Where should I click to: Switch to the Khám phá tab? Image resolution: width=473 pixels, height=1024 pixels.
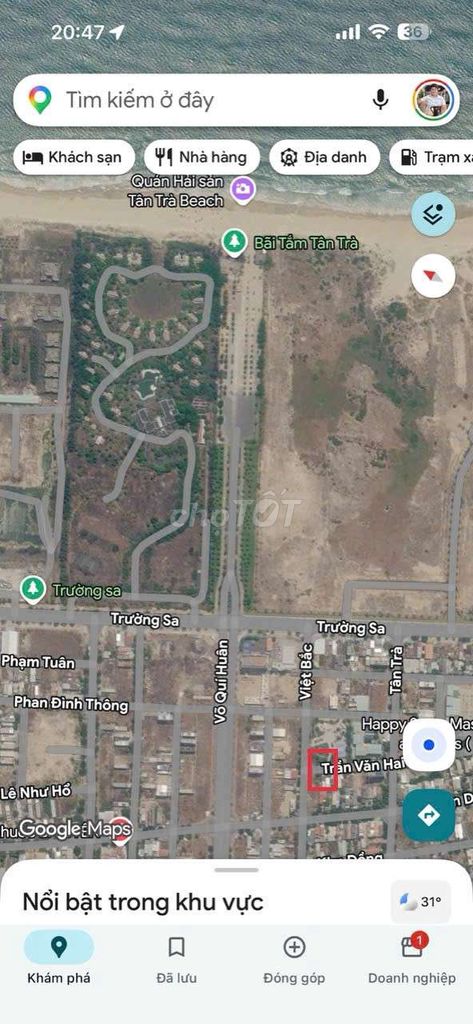pyautogui.click(x=59, y=958)
